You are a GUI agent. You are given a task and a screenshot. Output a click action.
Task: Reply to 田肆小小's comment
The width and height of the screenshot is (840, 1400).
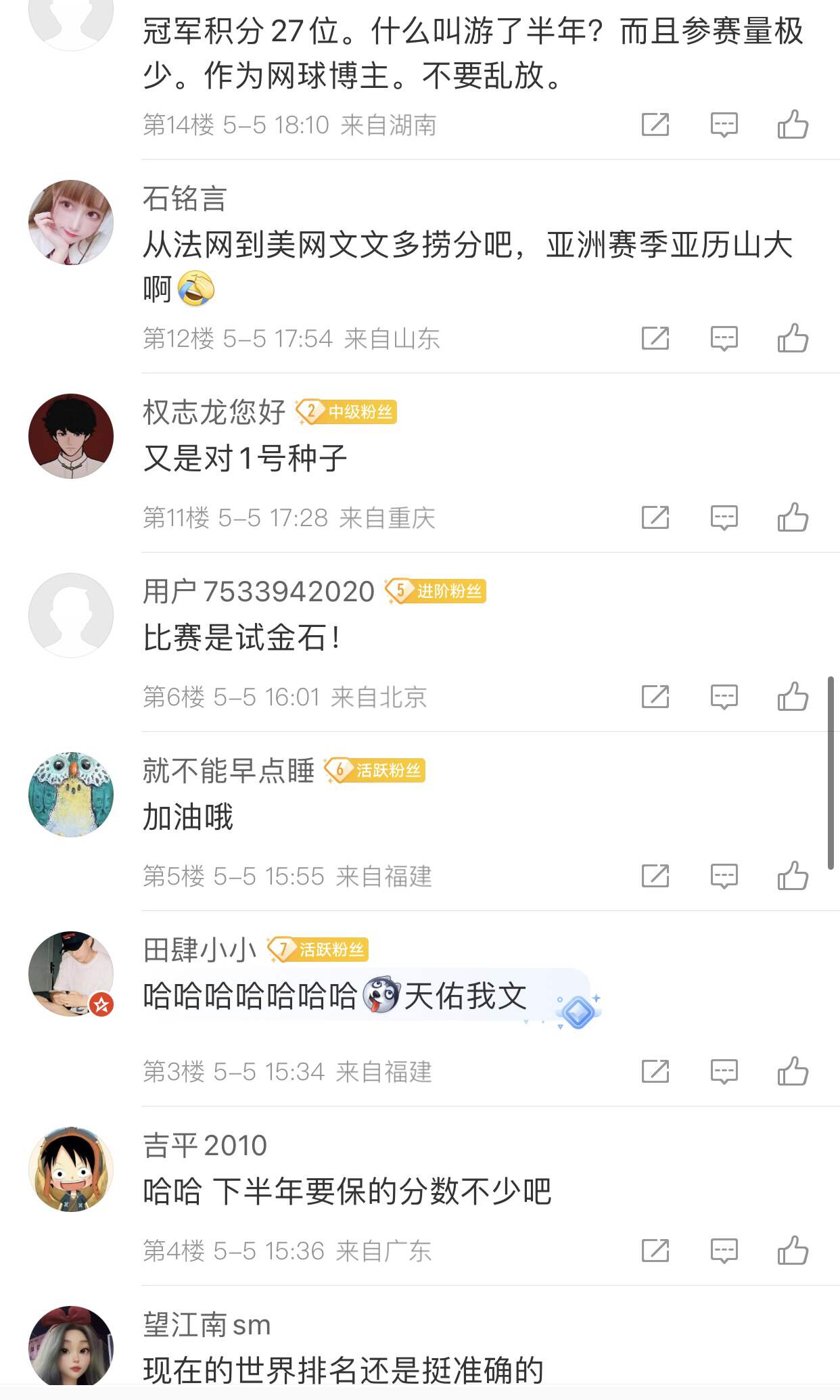coord(724,1072)
